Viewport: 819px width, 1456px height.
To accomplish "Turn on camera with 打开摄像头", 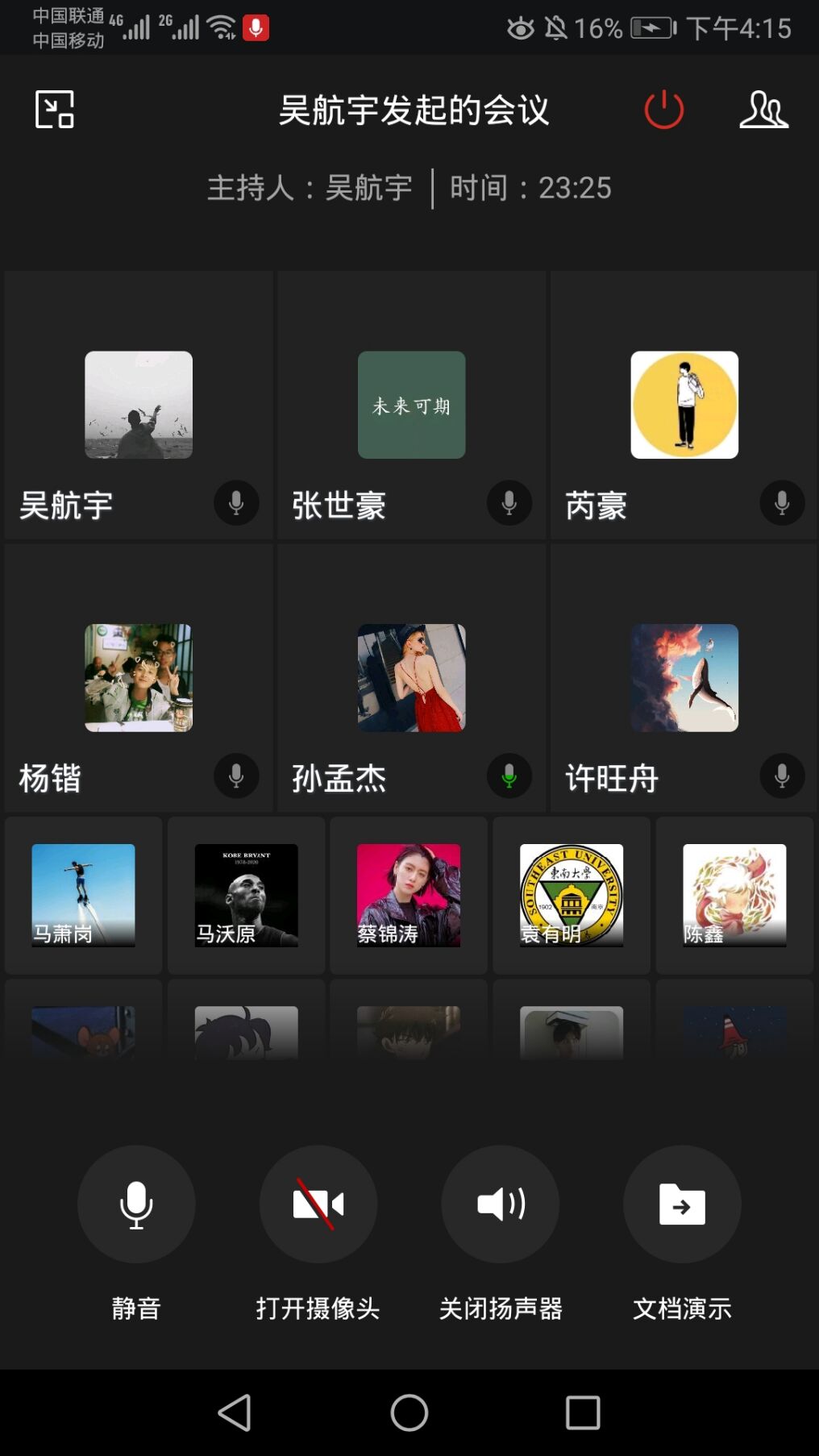I will click(318, 1204).
